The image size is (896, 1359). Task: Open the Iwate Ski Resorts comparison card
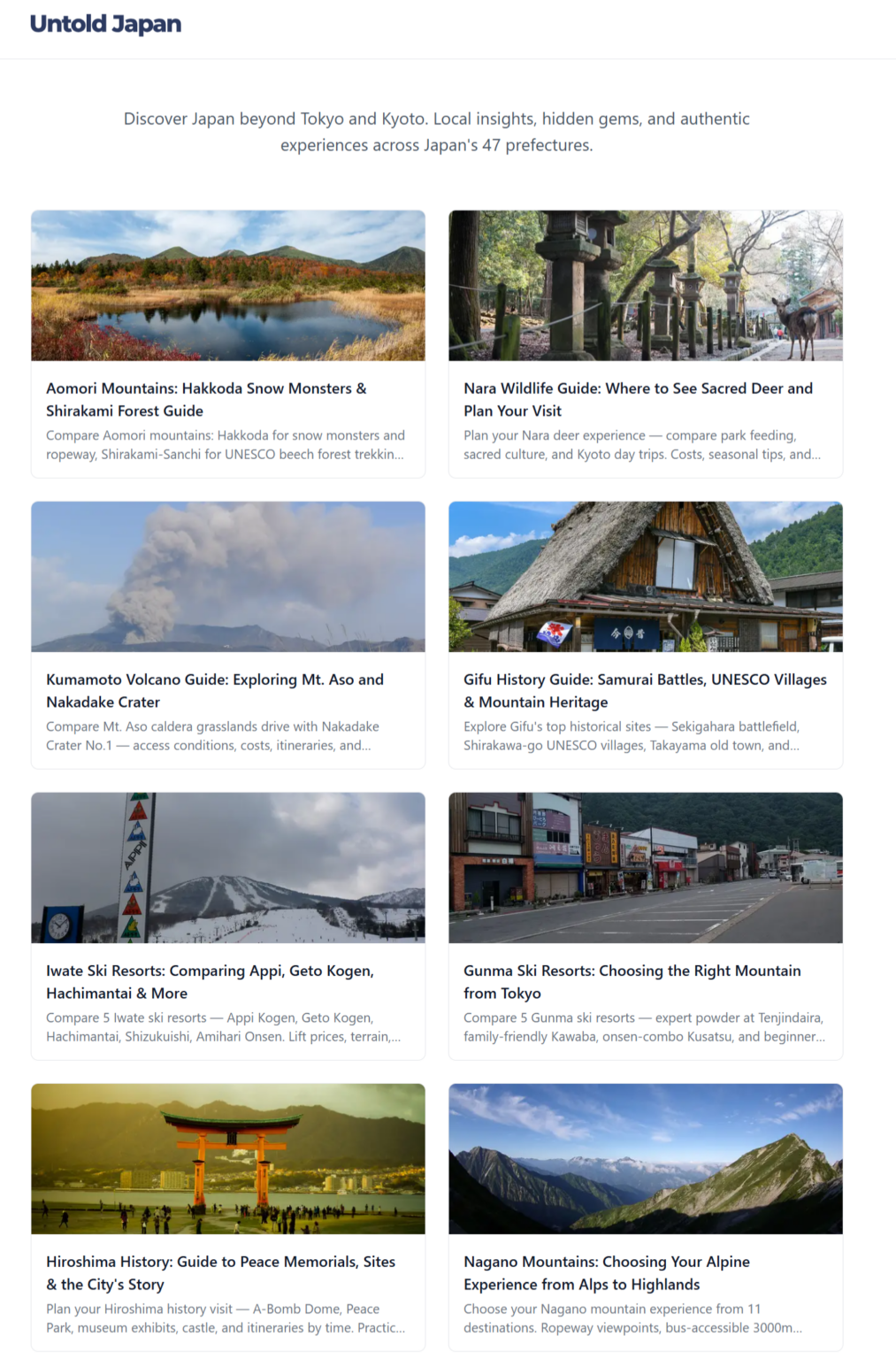point(210,981)
